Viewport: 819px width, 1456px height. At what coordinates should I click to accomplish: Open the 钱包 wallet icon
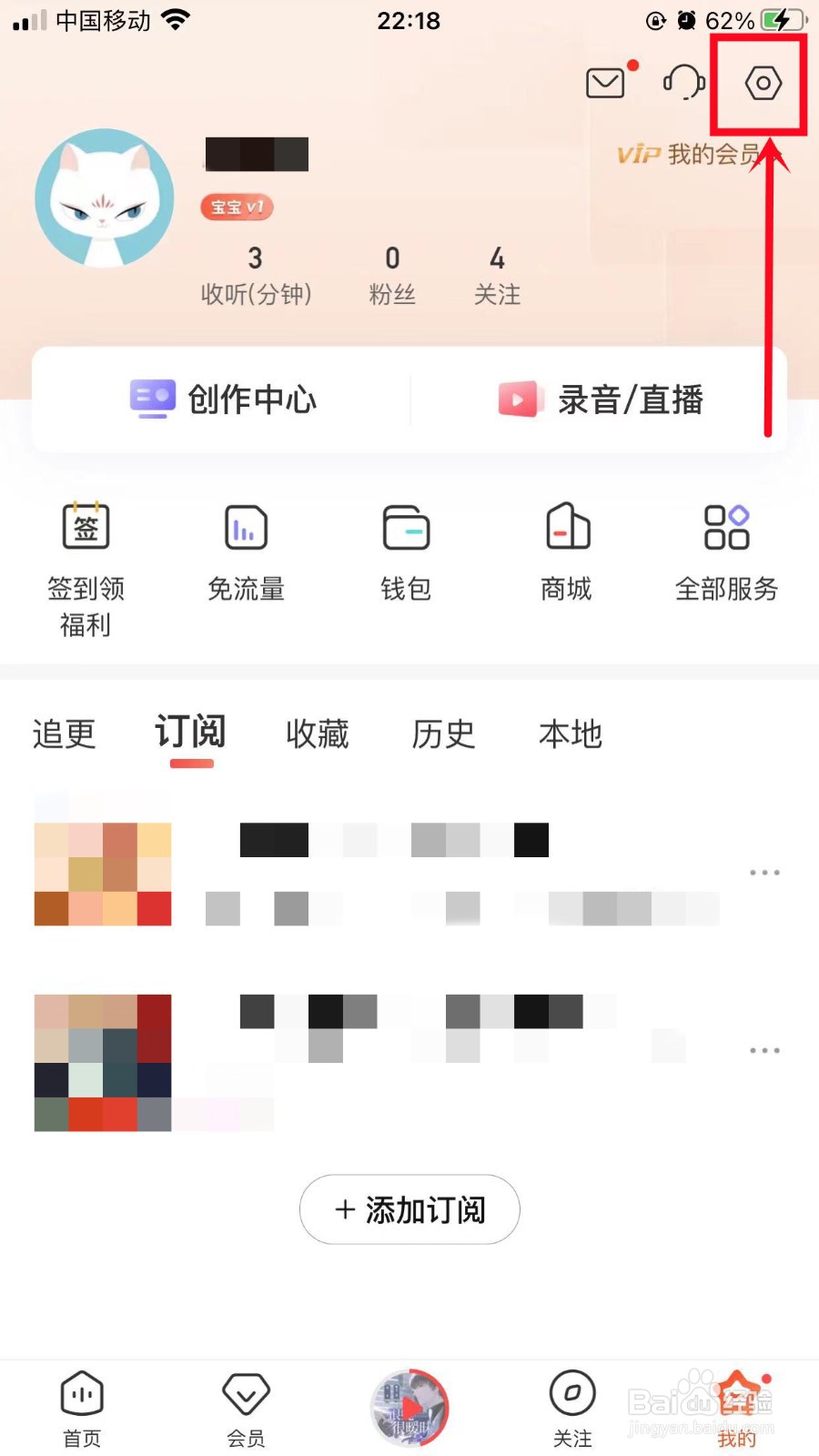point(406,526)
